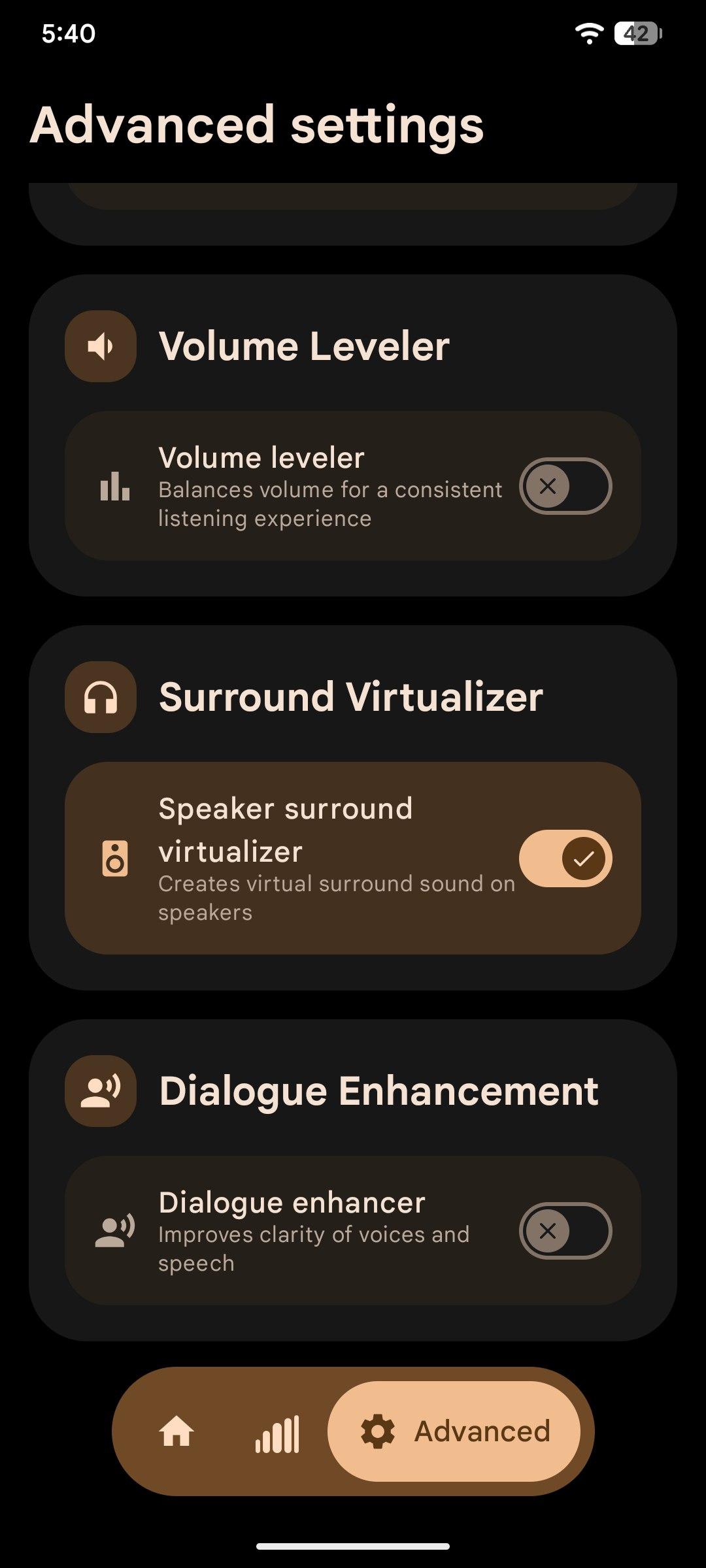Enable the Volume leveler switch

(565, 486)
